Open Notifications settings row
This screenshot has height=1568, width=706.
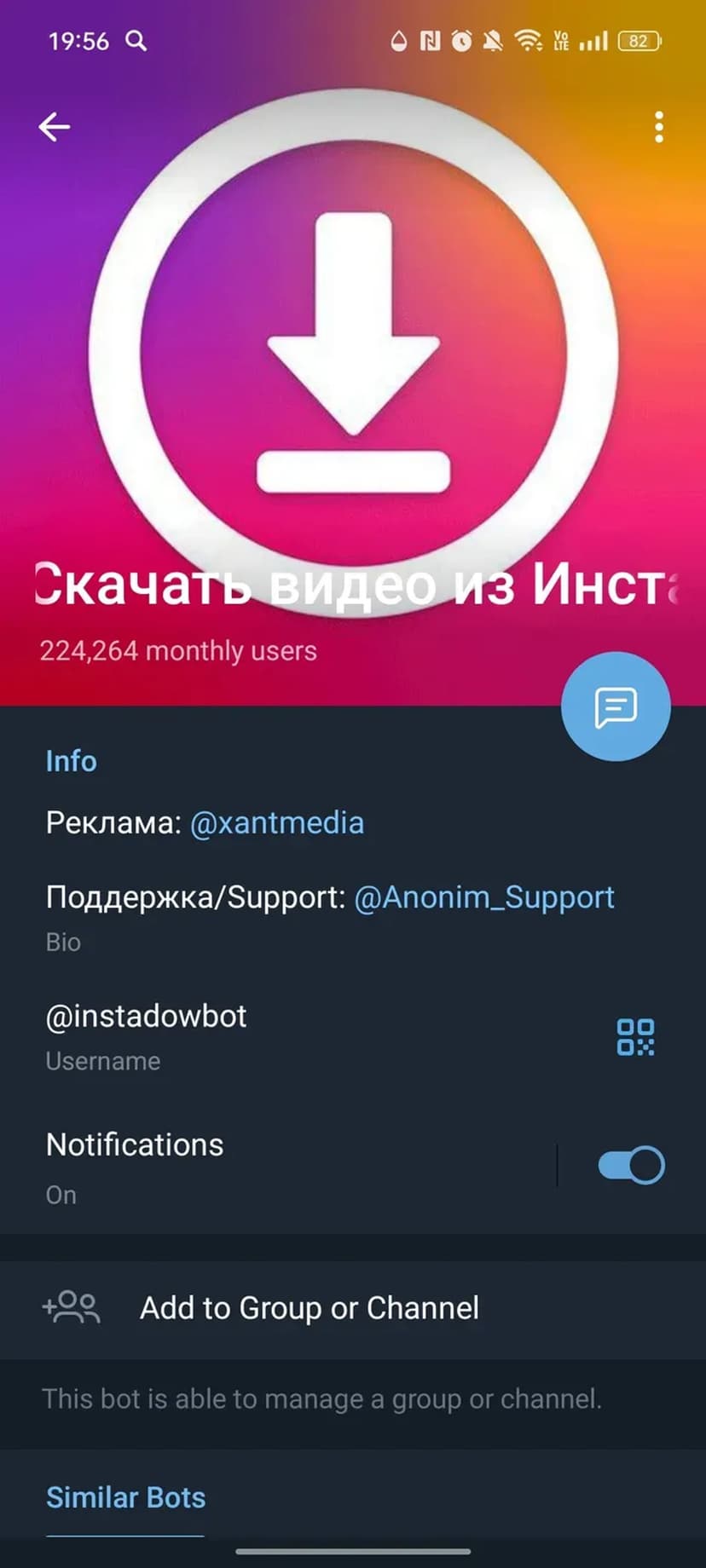(x=256, y=1165)
